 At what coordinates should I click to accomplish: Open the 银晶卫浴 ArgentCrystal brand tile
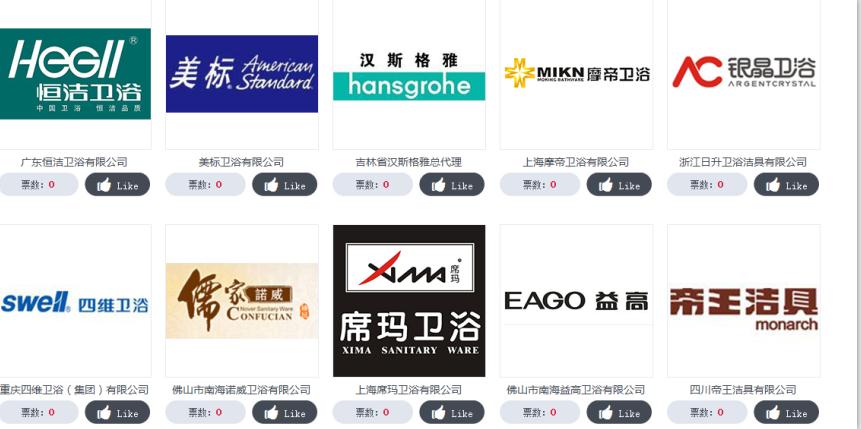(743, 73)
